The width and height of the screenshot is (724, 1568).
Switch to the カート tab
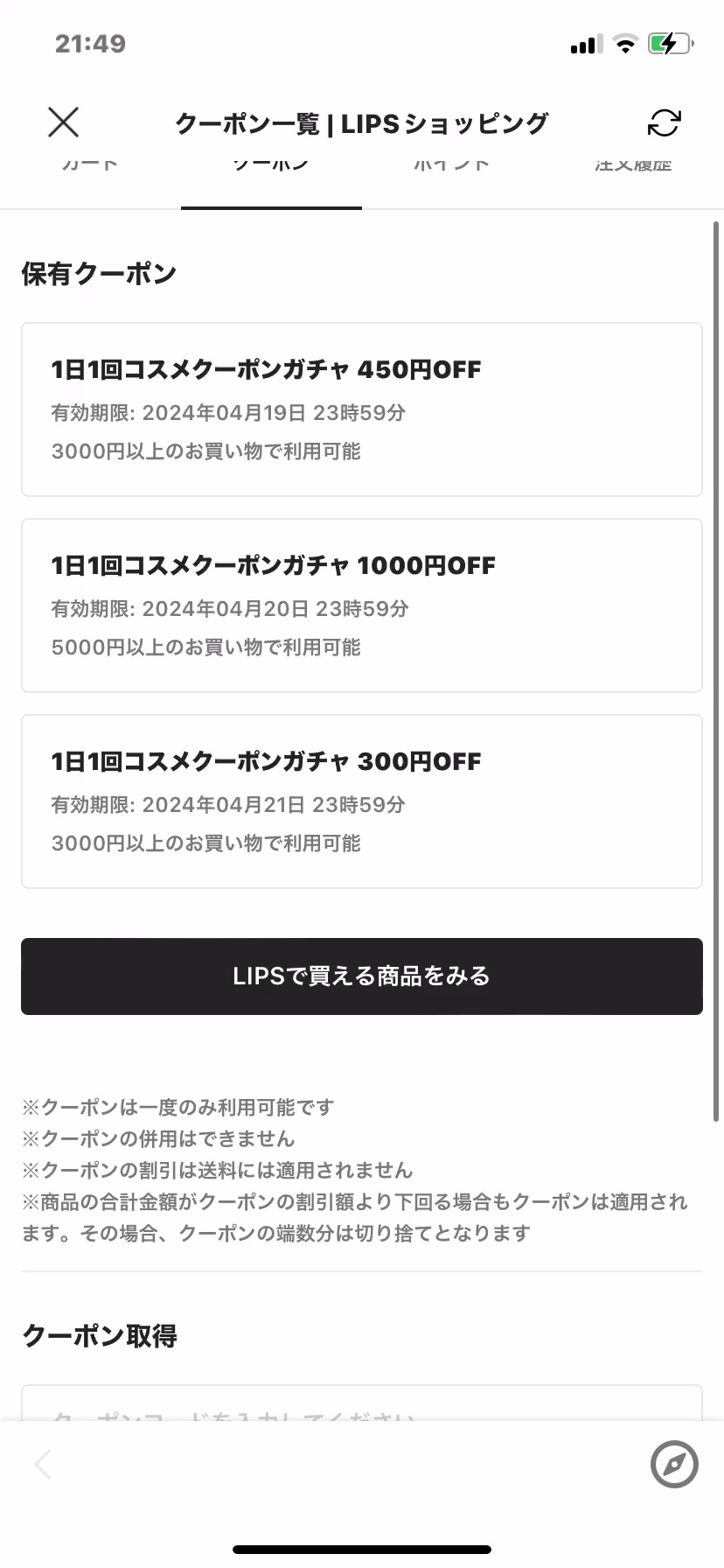(90, 166)
